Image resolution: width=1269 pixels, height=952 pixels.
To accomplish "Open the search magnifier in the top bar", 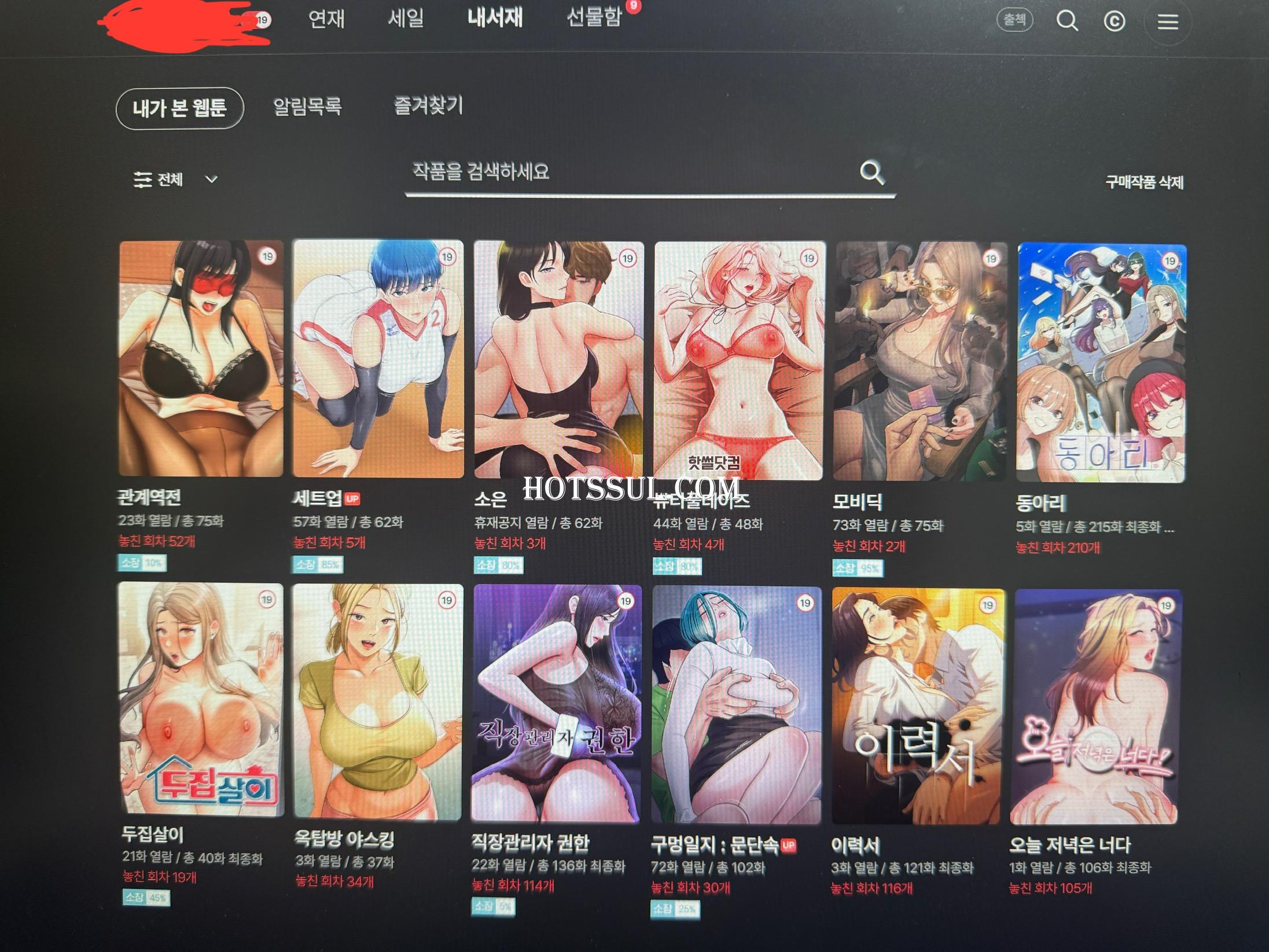I will (1067, 21).
